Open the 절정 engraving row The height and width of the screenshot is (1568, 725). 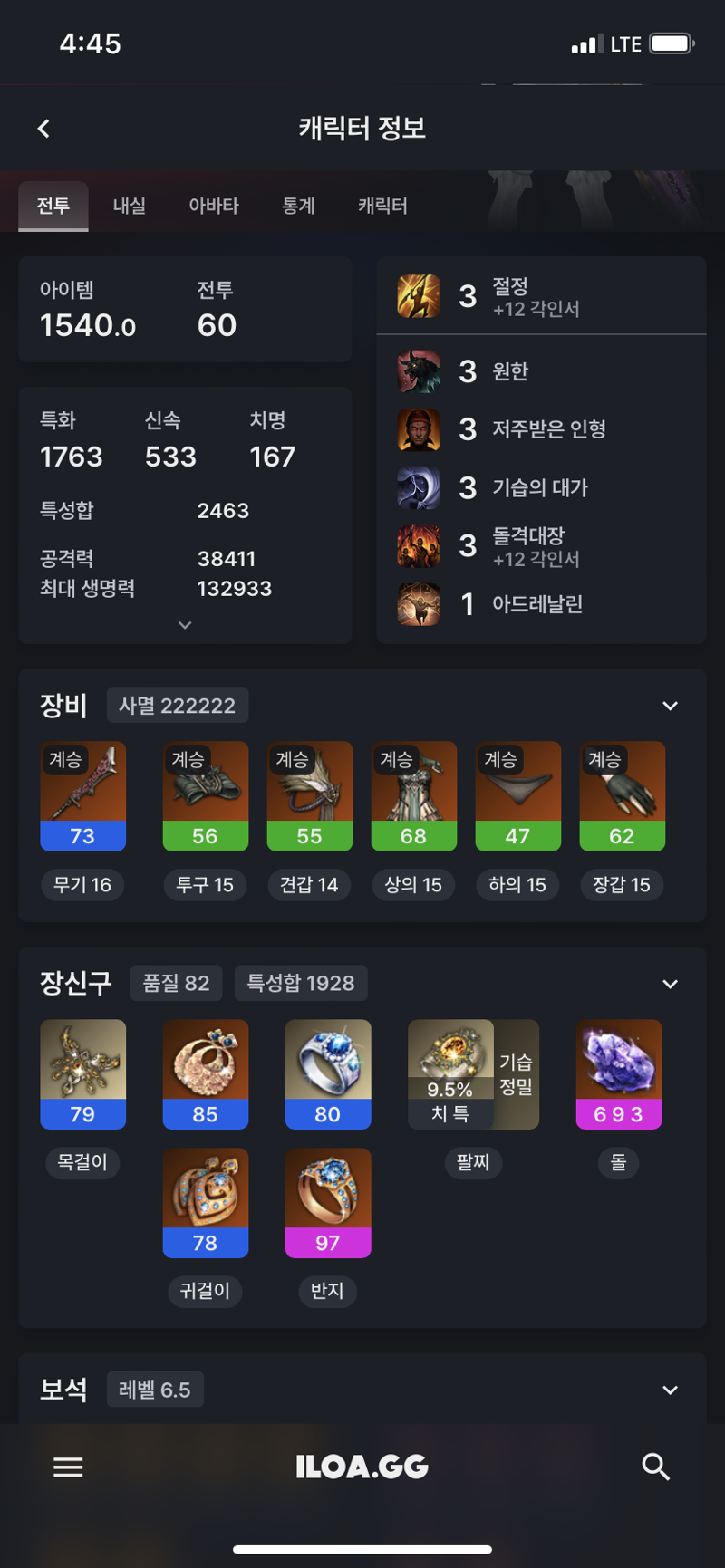point(540,296)
